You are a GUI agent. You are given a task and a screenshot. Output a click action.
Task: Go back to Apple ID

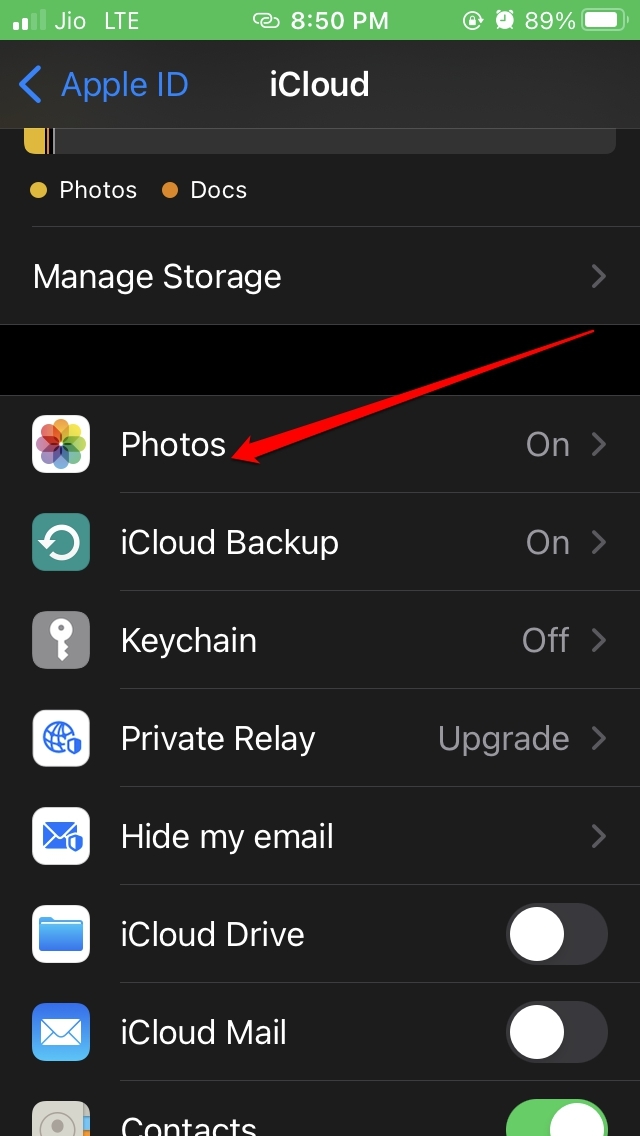104,85
